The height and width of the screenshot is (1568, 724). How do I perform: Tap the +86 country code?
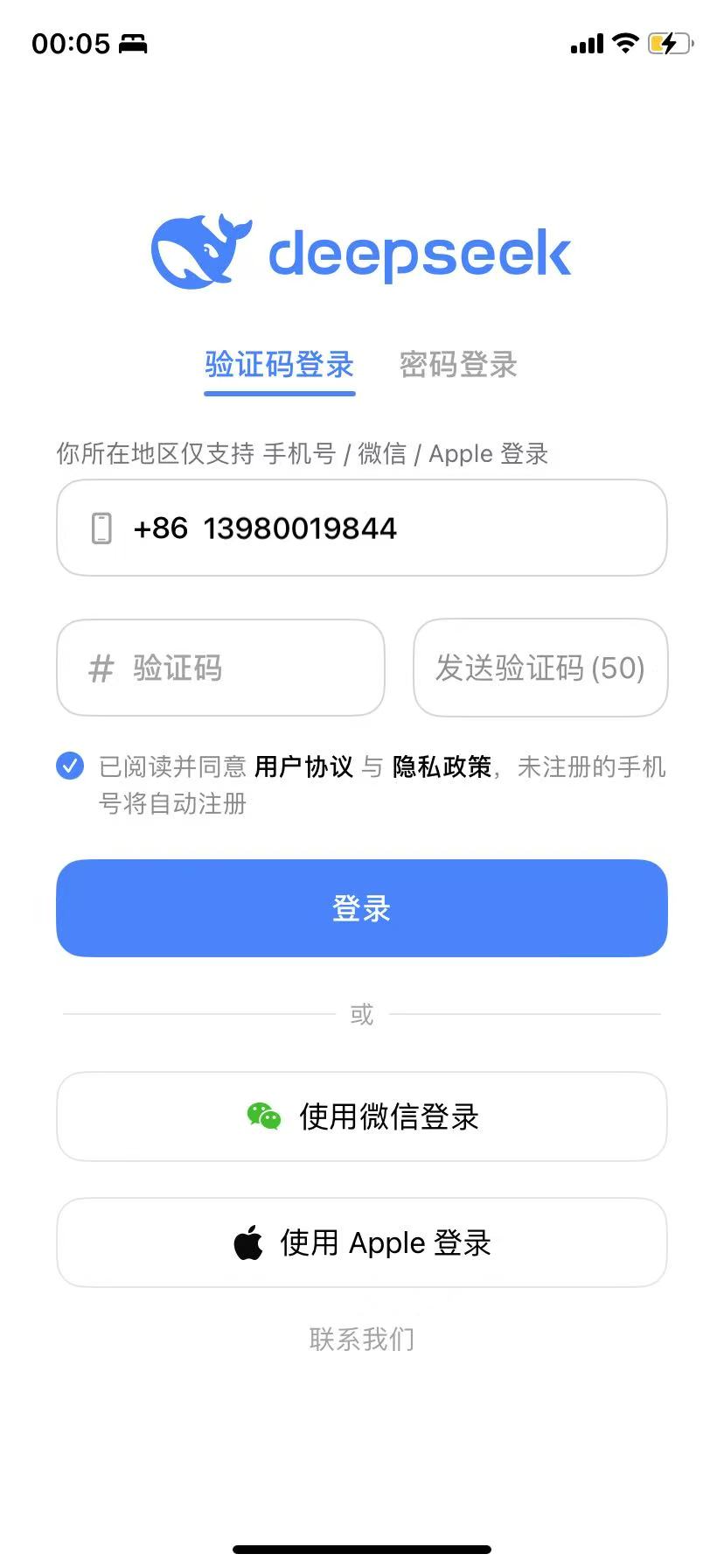coord(160,528)
